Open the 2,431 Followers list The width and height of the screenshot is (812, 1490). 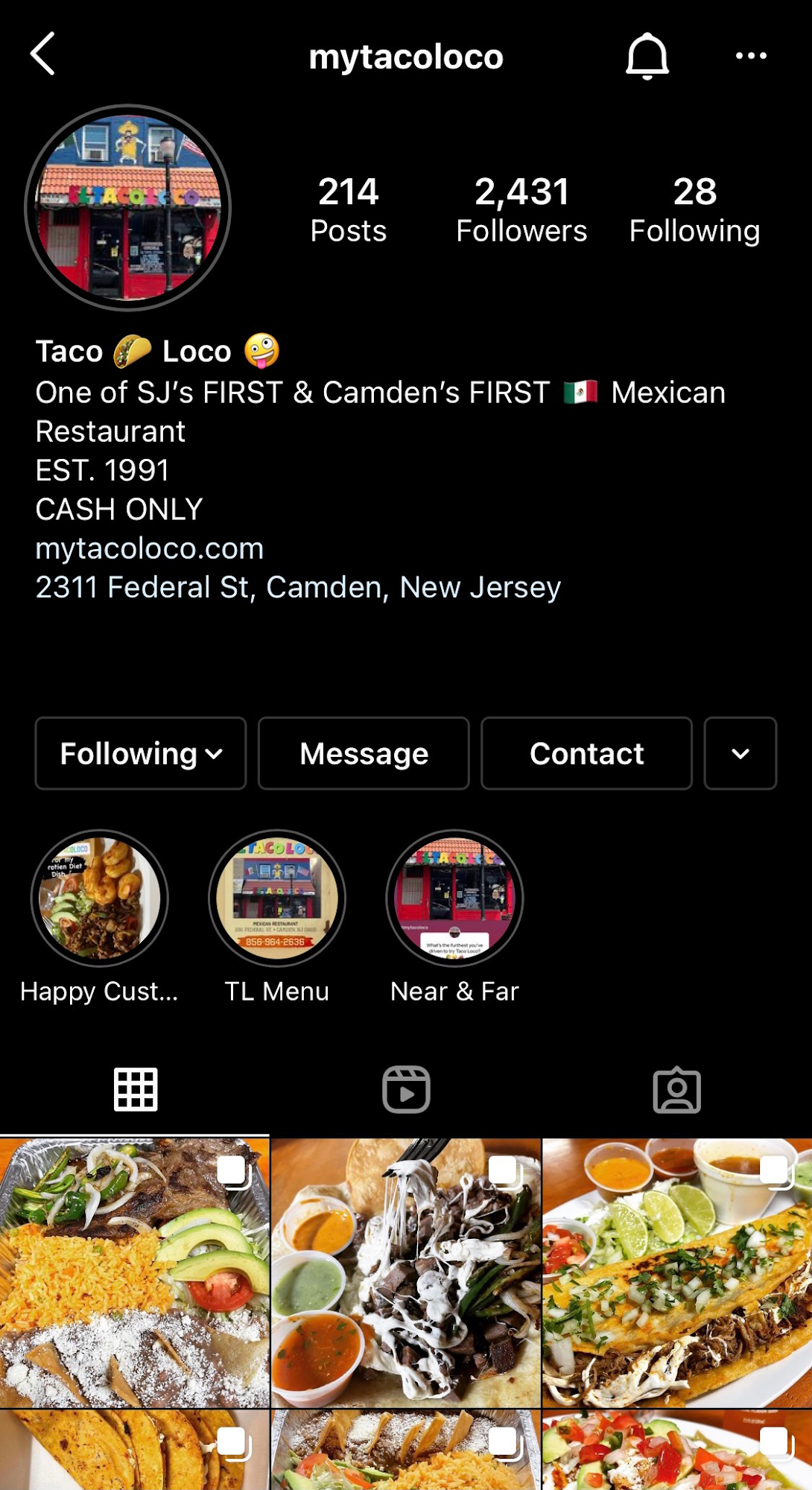coord(521,209)
